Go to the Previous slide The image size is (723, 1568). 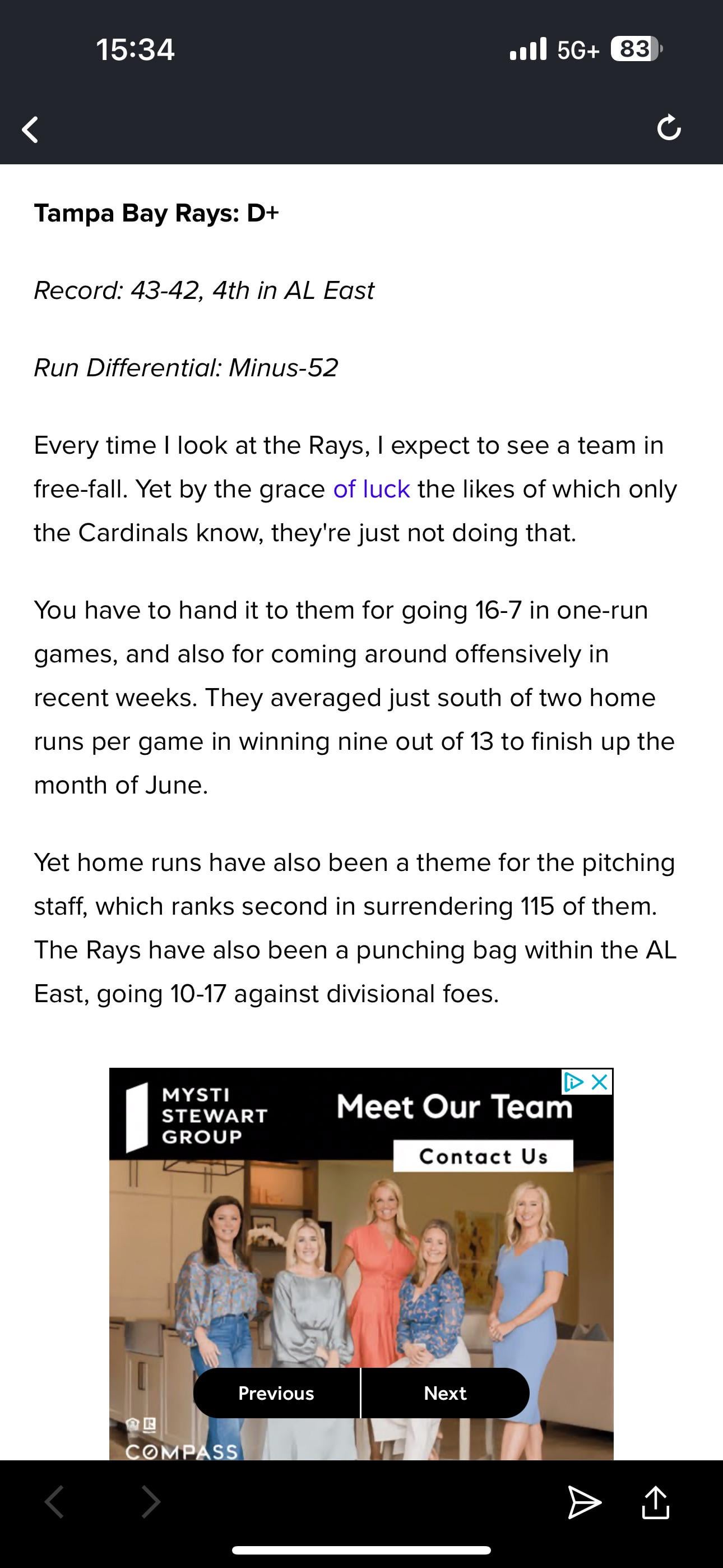[x=276, y=1393]
